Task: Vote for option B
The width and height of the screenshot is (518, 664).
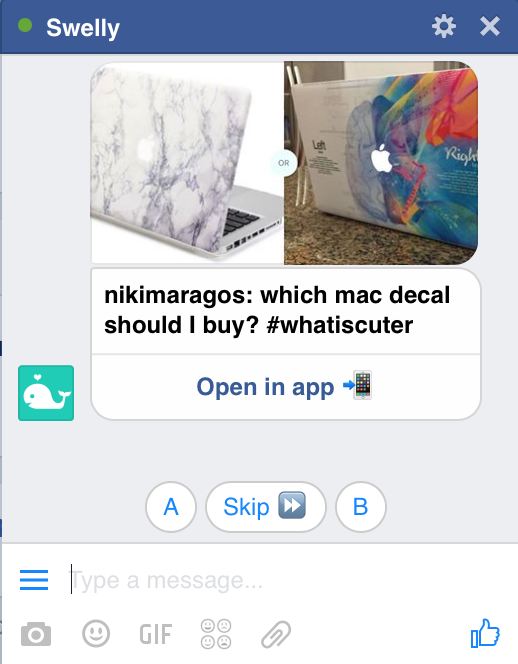Action: pyautogui.click(x=360, y=506)
